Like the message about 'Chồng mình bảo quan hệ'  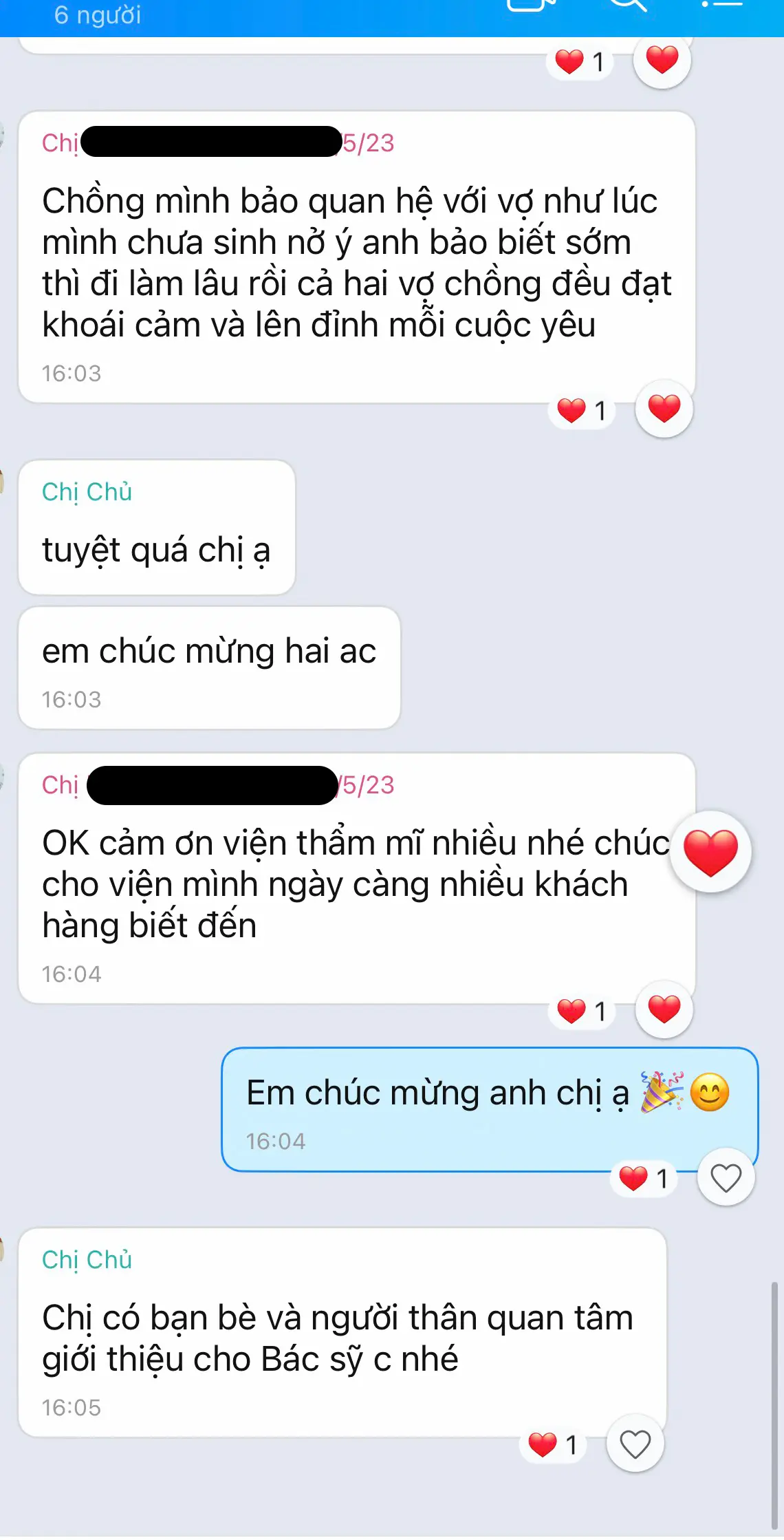tap(664, 409)
